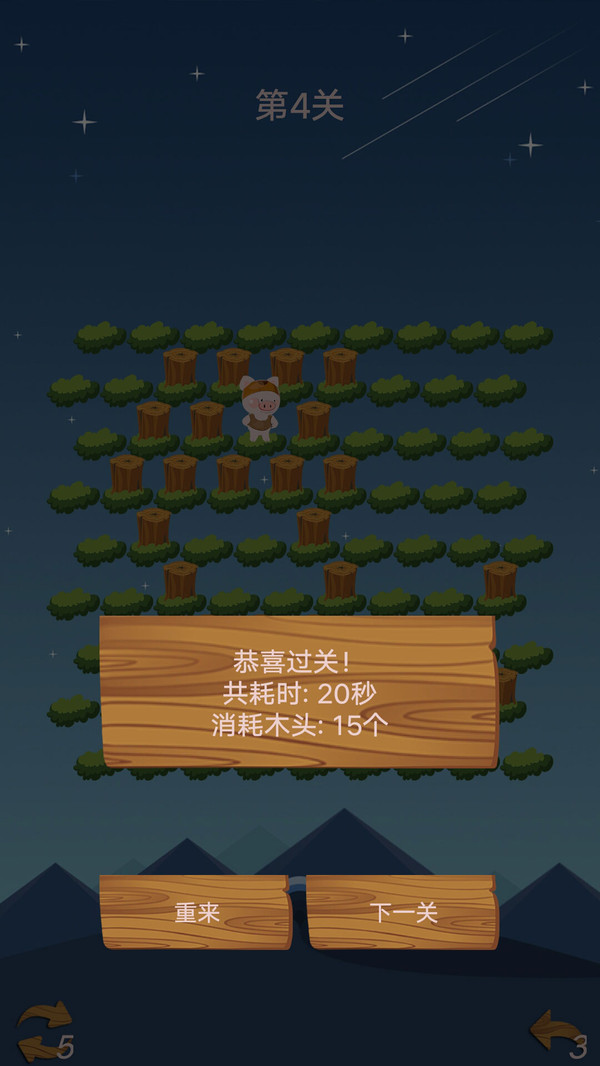Tap the double-arrow icon with count 5
This screenshot has height=1066, width=600.
[43, 1030]
